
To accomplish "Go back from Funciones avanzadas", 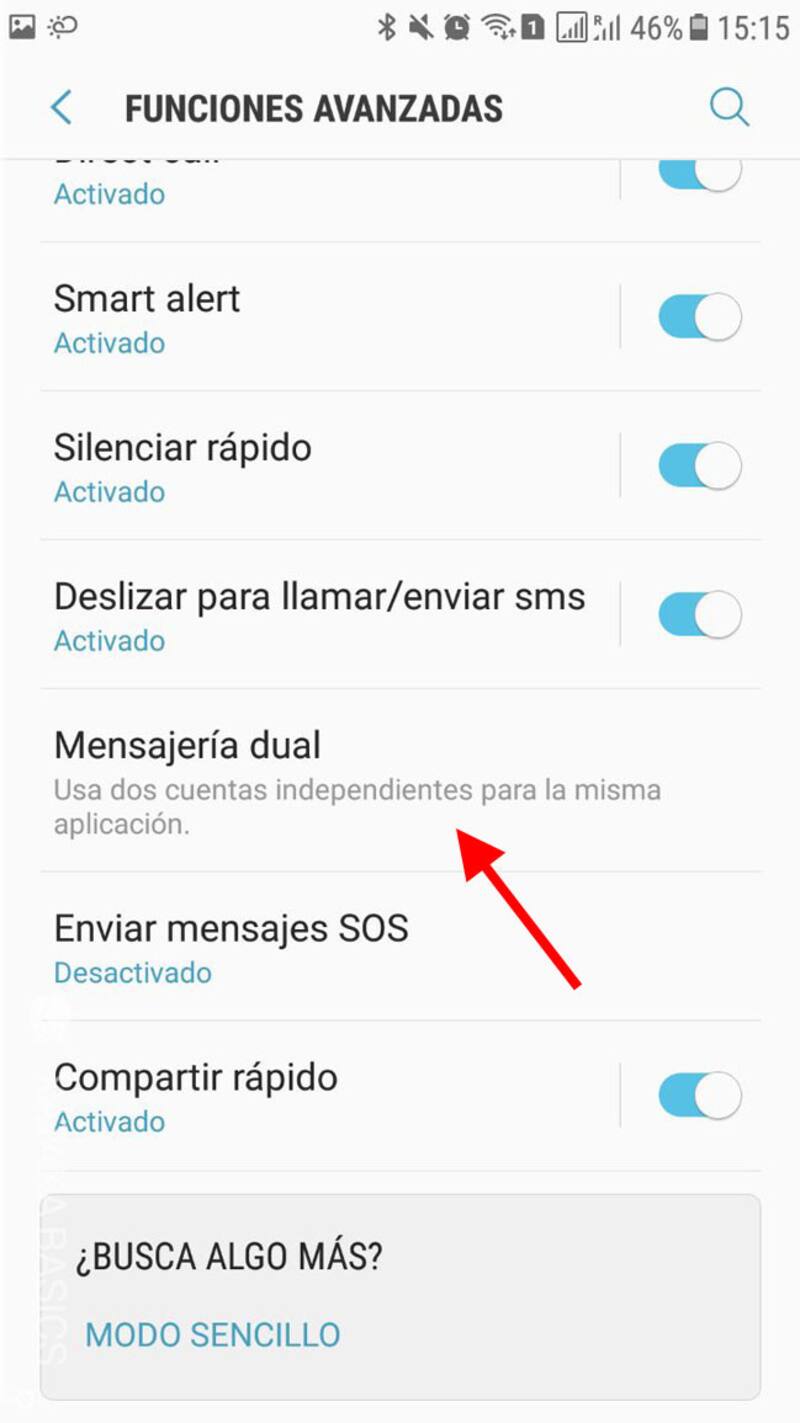I will coord(62,107).
